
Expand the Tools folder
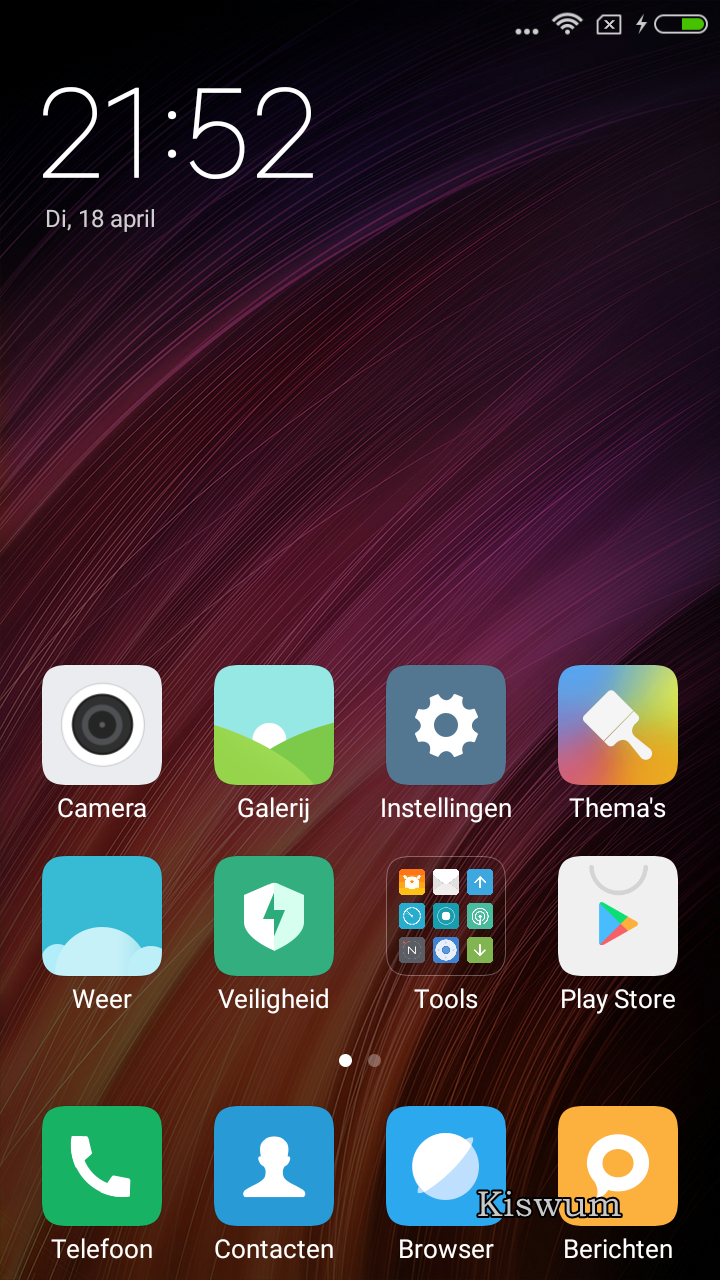tap(446, 916)
